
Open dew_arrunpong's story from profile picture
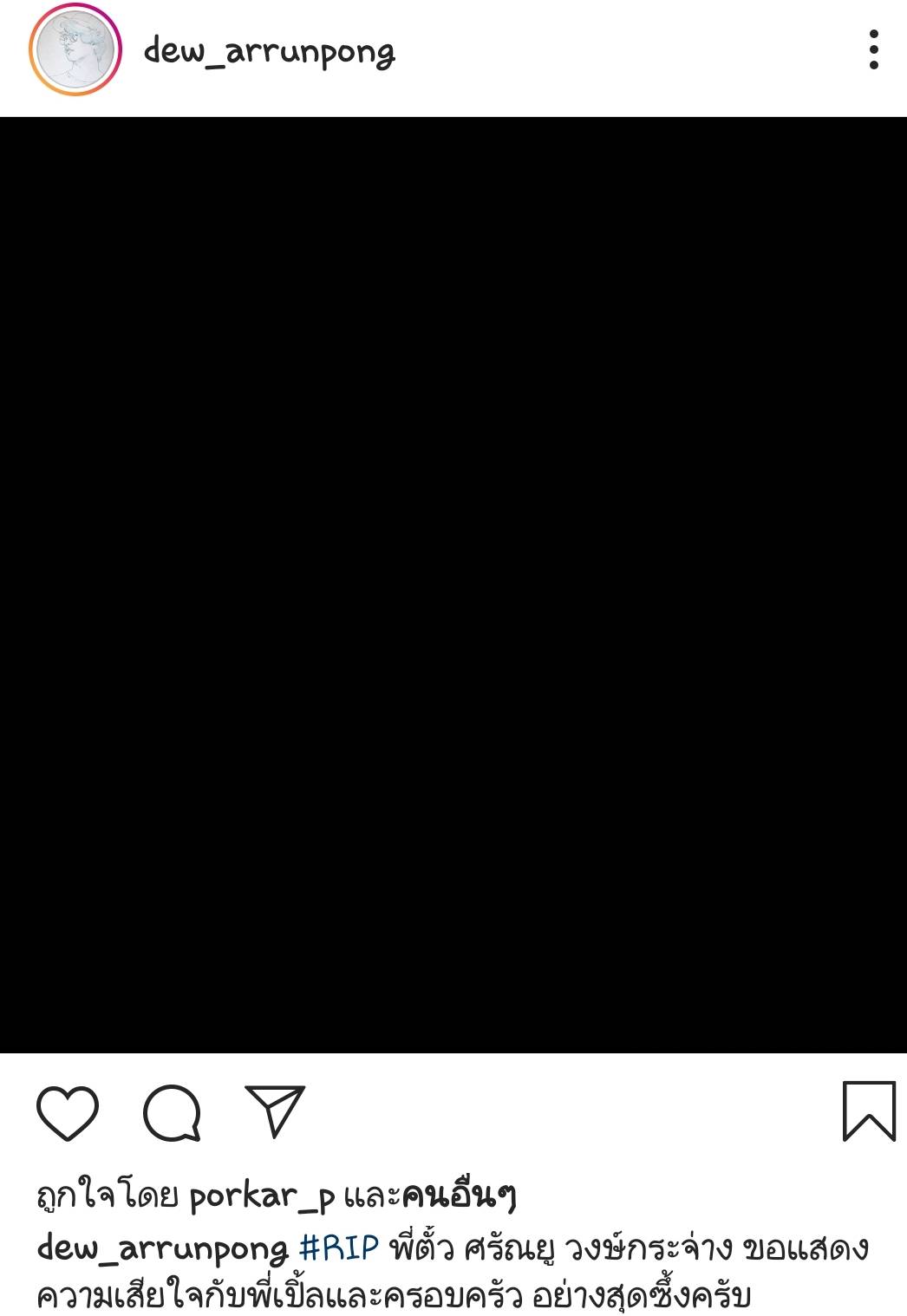(x=75, y=50)
